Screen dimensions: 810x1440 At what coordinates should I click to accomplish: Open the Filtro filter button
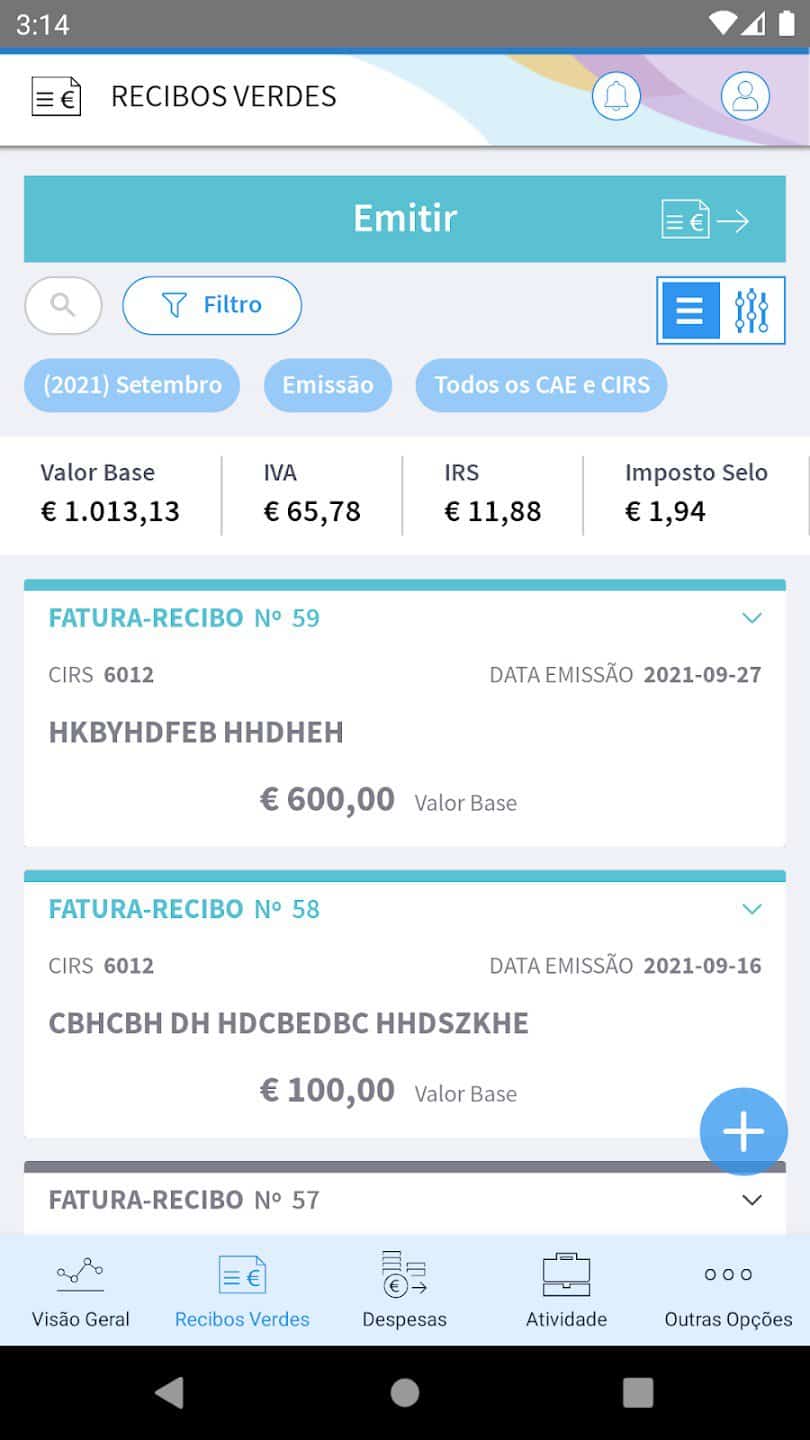click(212, 305)
